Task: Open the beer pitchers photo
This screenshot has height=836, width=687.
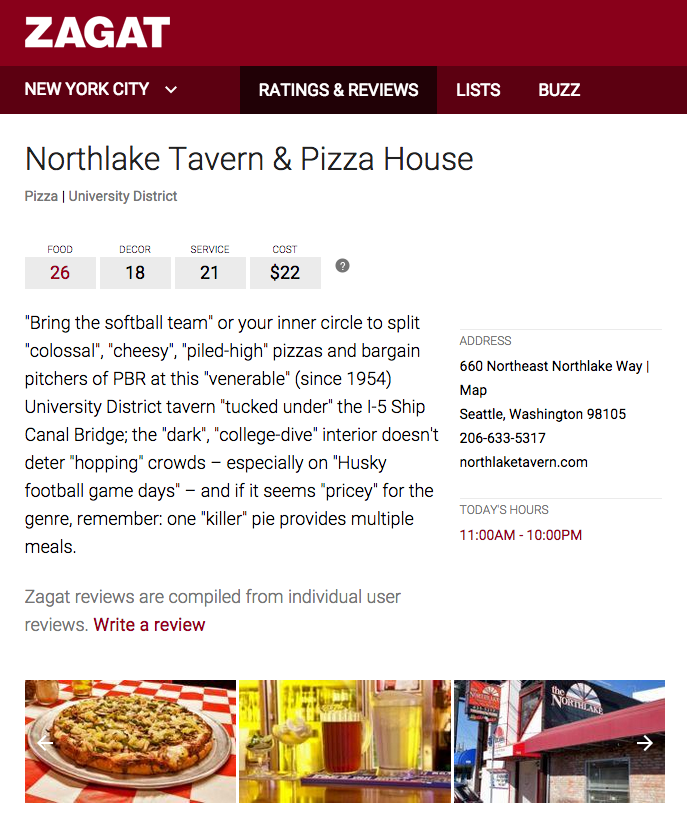Action: [344, 741]
